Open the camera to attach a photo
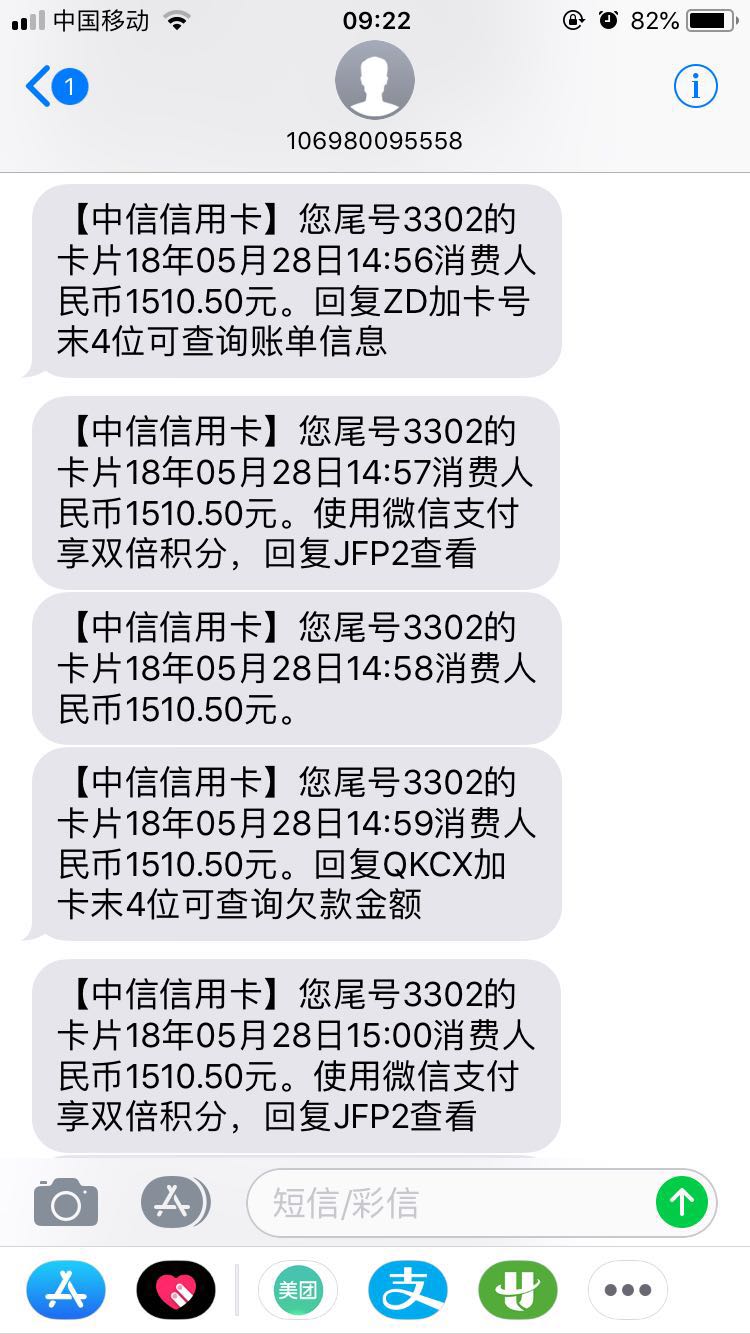 tap(66, 1202)
